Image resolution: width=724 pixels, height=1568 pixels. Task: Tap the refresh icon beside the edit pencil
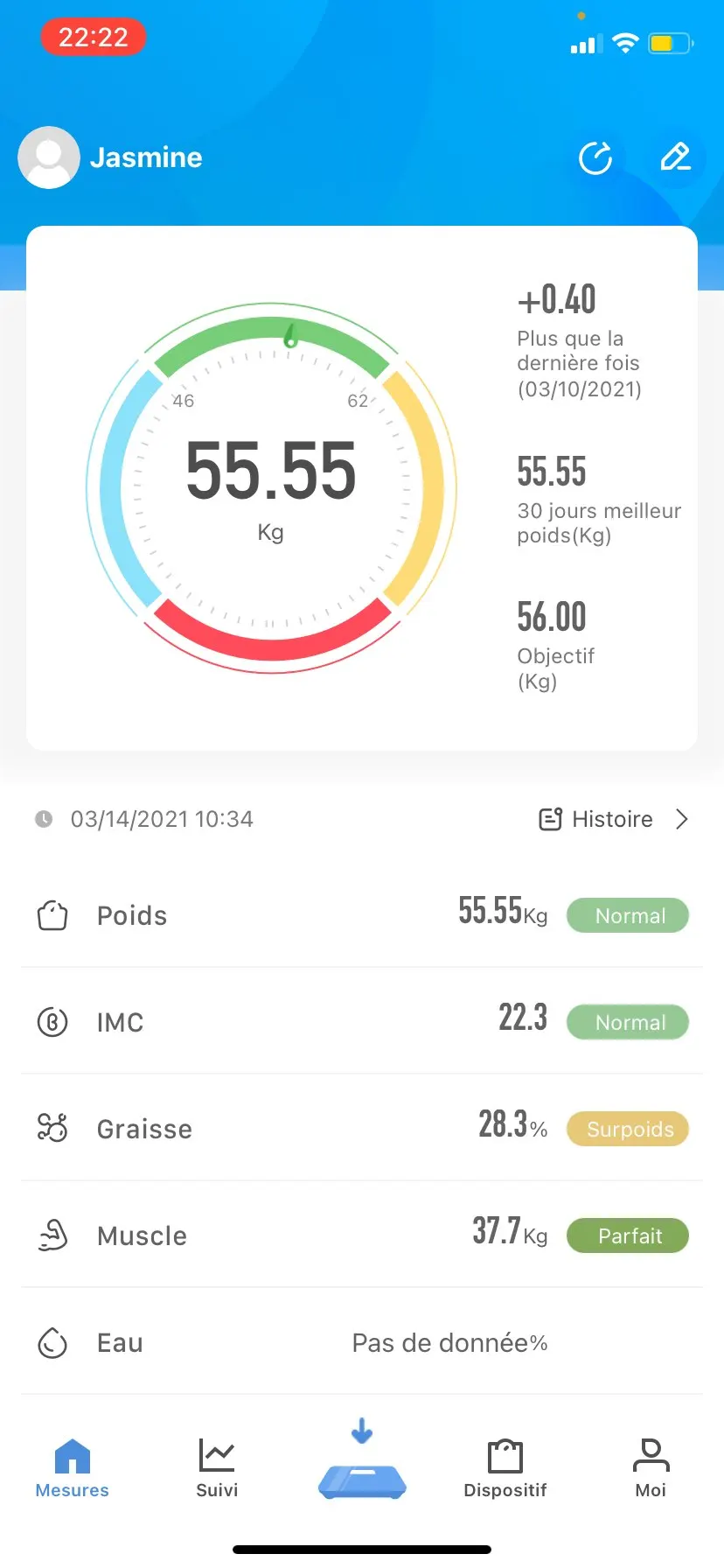(x=595, y=158)
